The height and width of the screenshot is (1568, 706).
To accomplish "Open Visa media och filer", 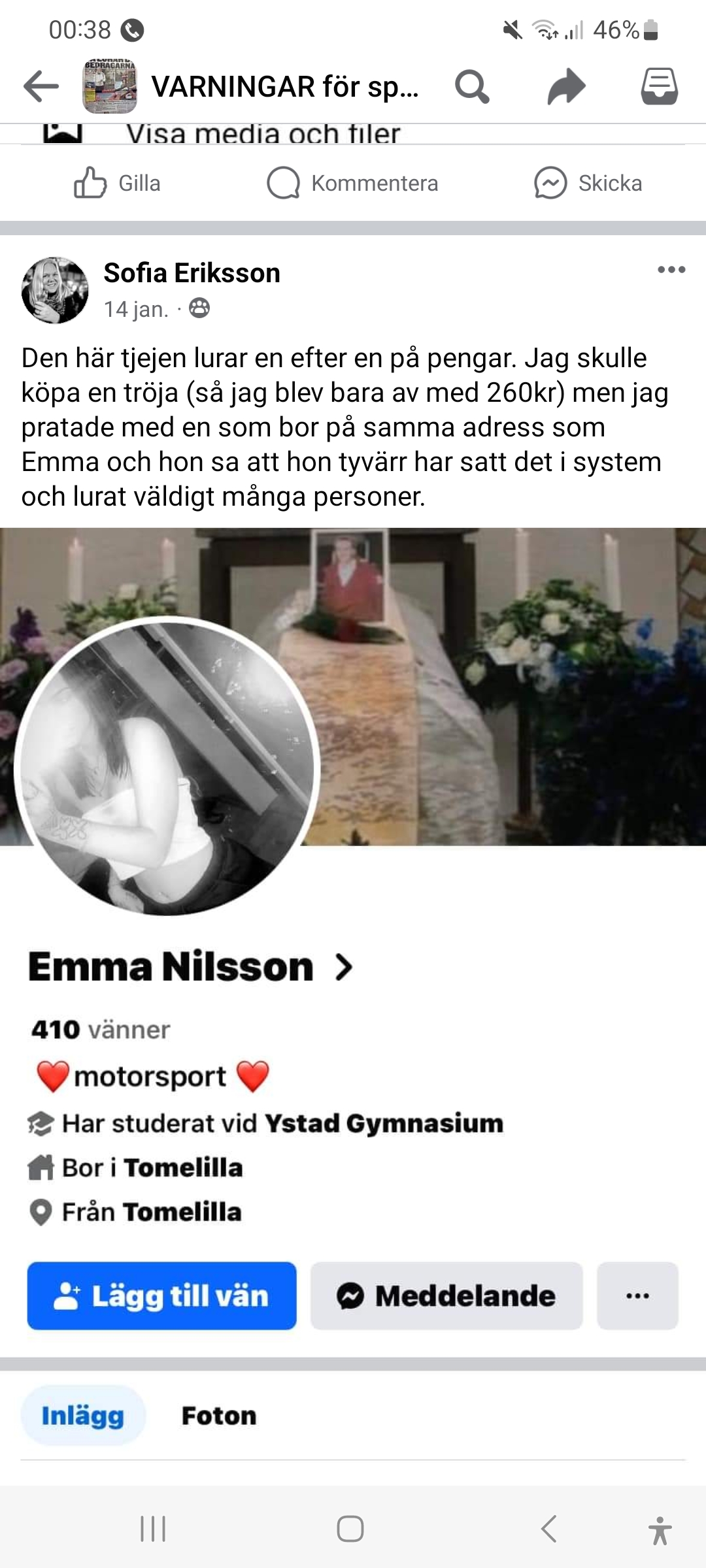I will pyautogui.click(x=263, y=134).
